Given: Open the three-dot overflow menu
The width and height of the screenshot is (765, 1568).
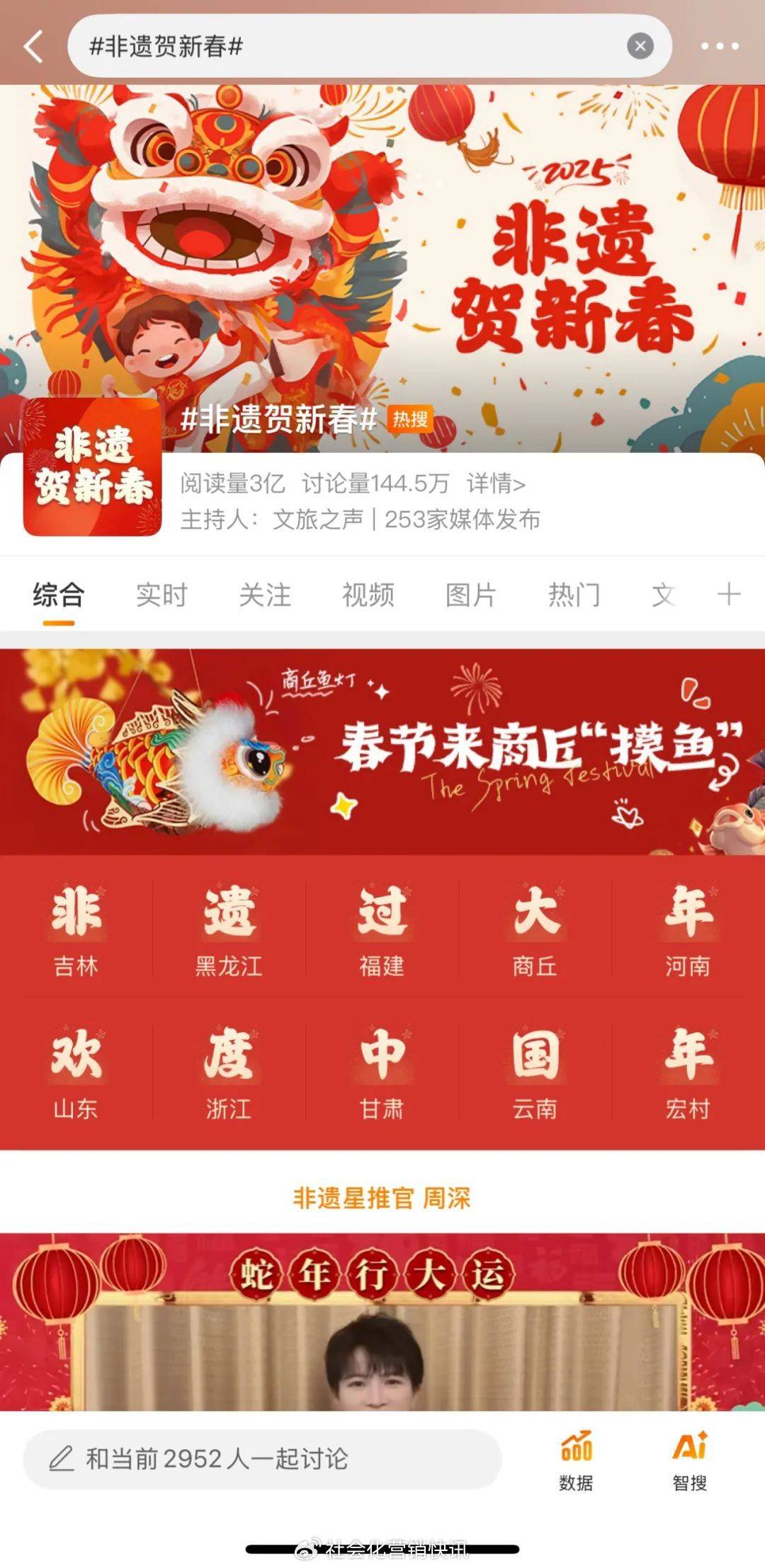Looking at the screenshot, I should (x=719, y=46).
